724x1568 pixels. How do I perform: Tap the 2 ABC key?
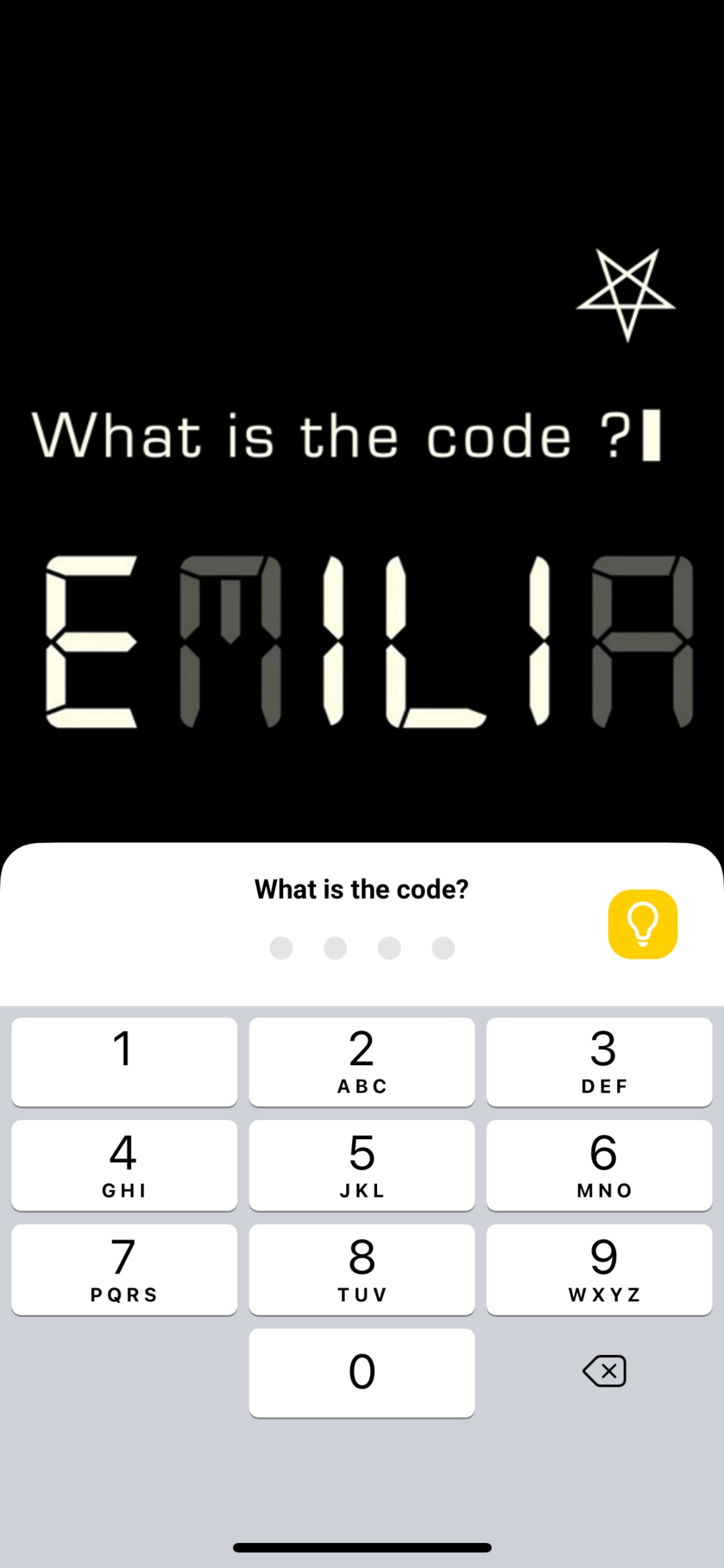click(361, 1062)
